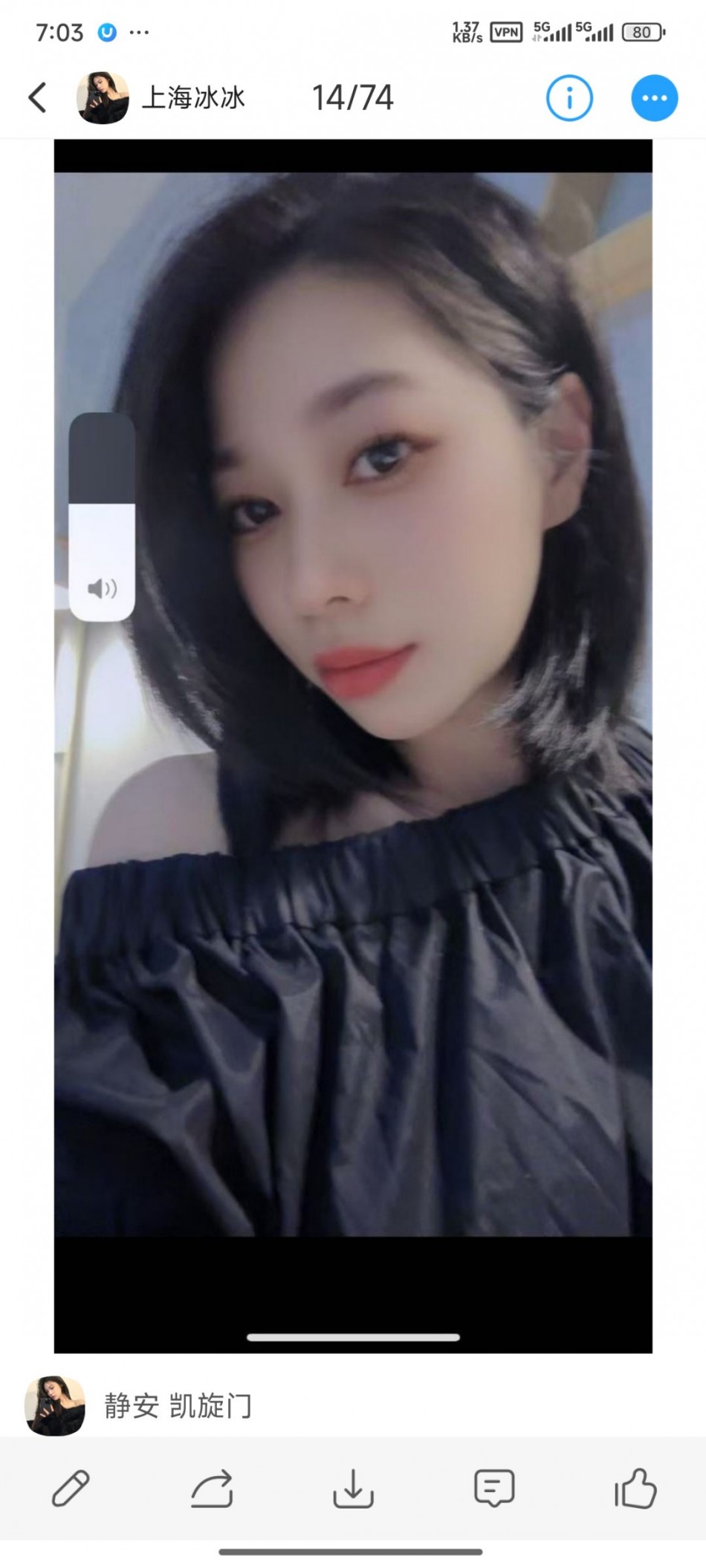Image resolution: width=706 pixels, height=1568 pixels.
Task: Download this photo
Action: coord(353,1488)
